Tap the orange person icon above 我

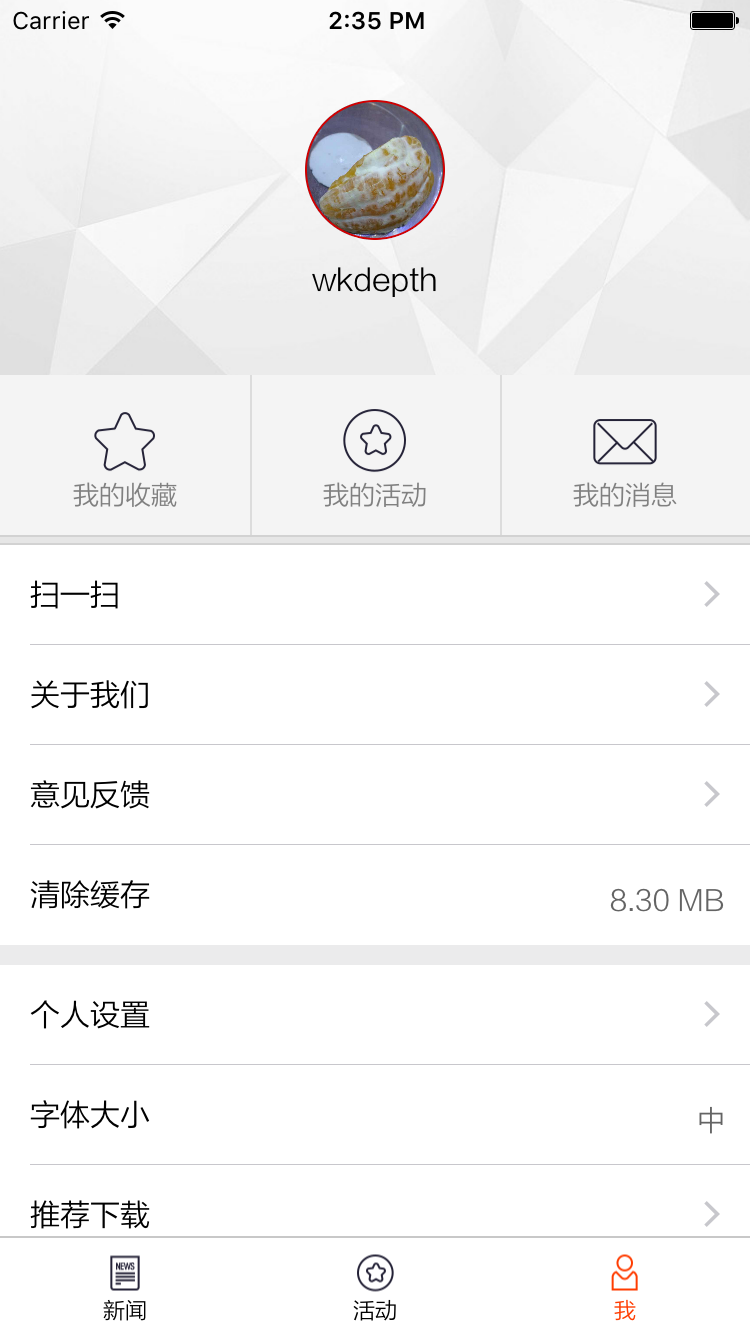(625, 1272)
